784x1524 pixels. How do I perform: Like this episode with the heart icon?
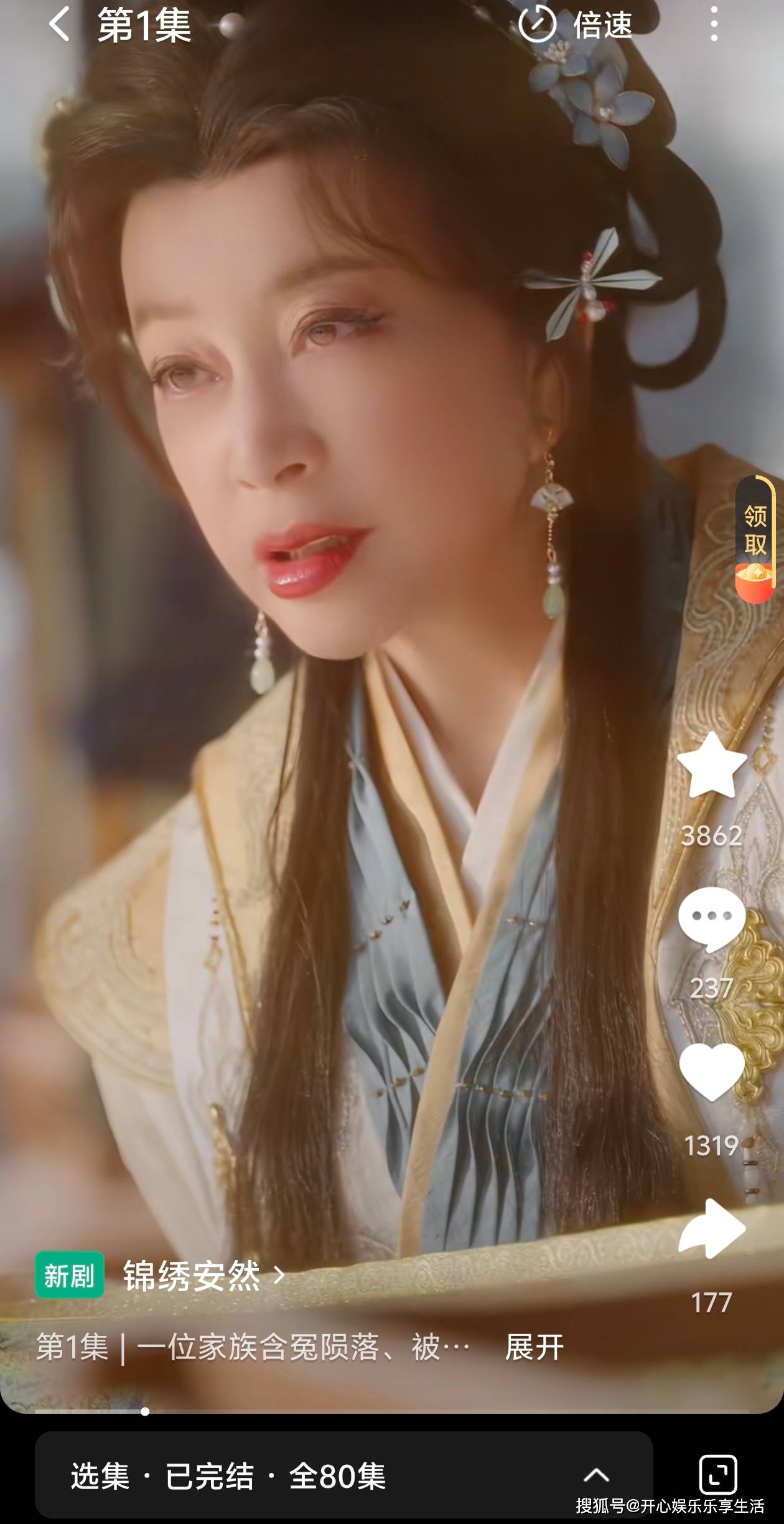711,1072
